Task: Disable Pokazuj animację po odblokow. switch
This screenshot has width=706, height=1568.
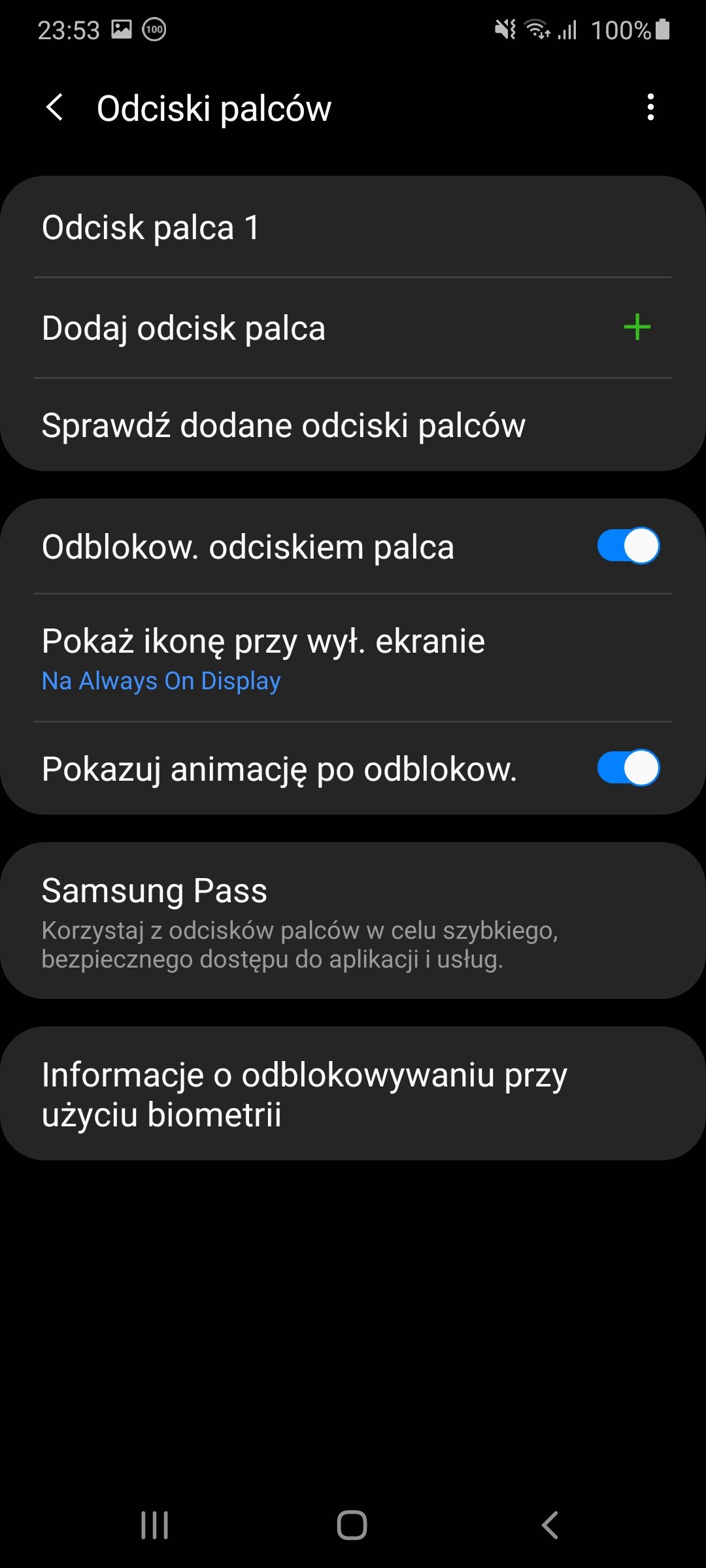Action: pos(628,768)
